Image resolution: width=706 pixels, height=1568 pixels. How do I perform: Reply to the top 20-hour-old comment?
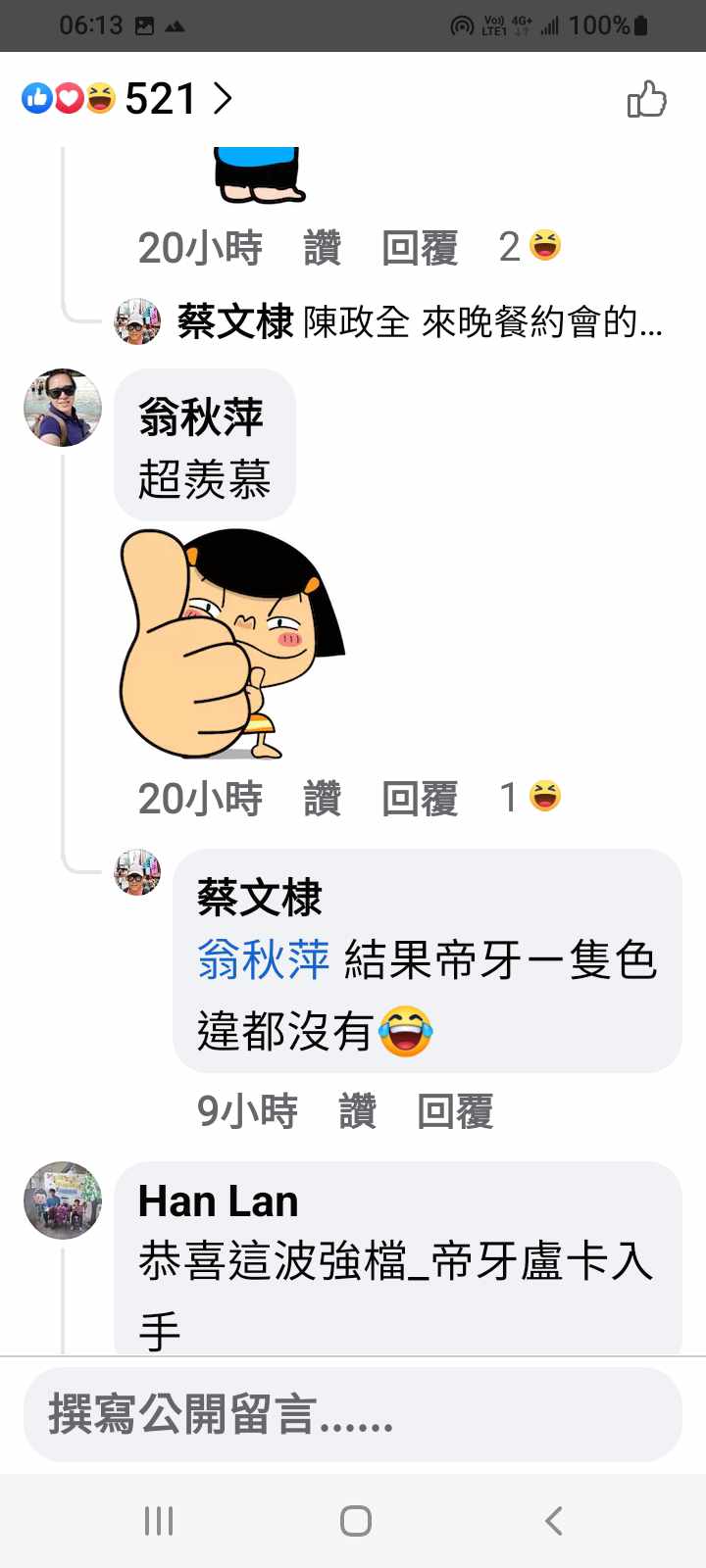click(x=420, y=247)
